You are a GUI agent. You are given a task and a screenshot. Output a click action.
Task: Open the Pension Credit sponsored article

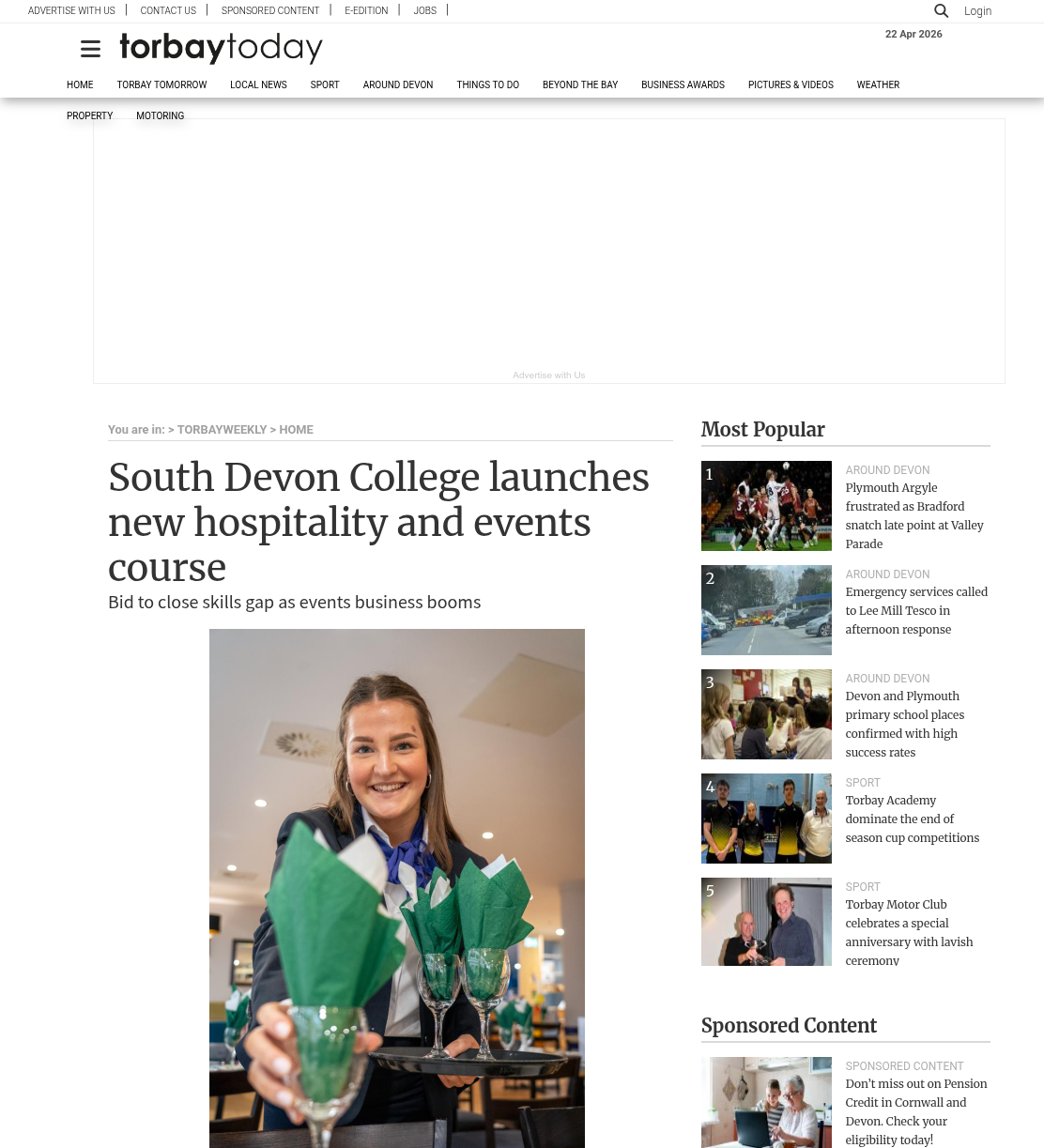pos(916,1111)
